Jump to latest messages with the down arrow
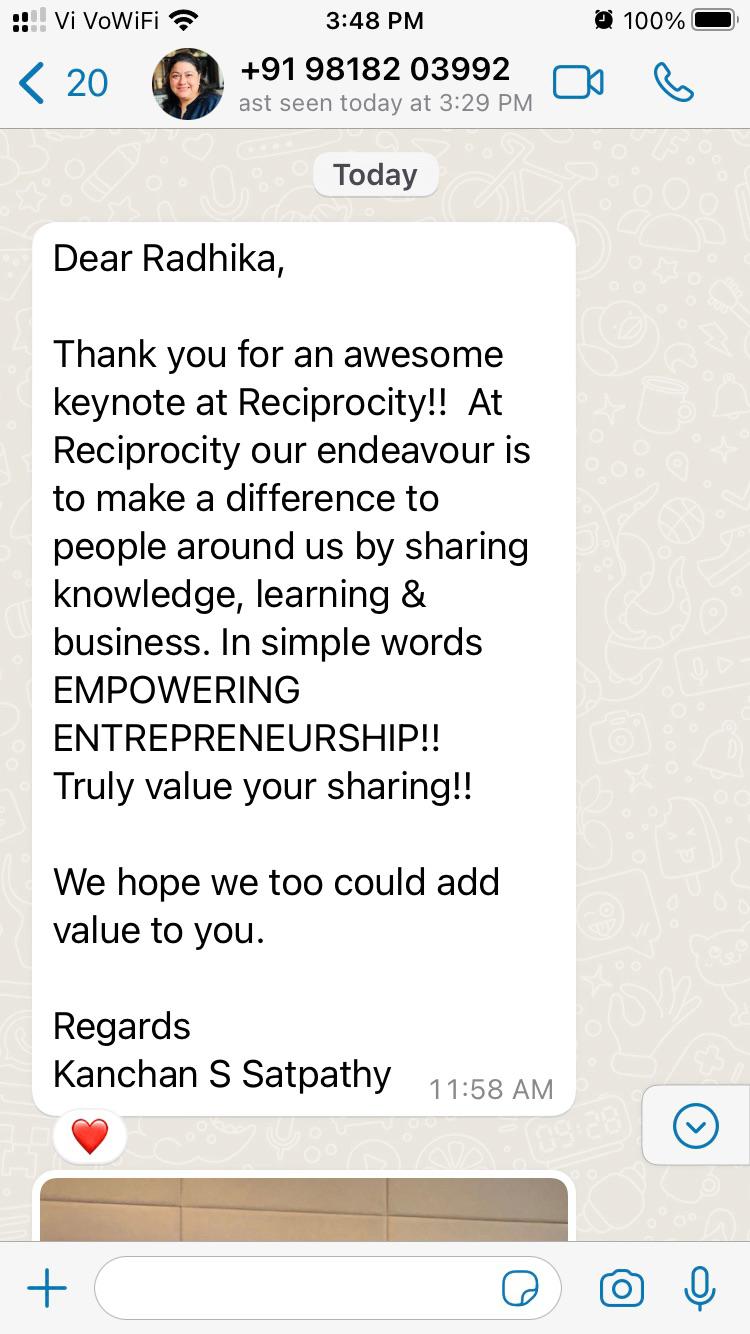Image resolution: width=750 pixels, height=1334 pixels. (x=696, y=1126)
